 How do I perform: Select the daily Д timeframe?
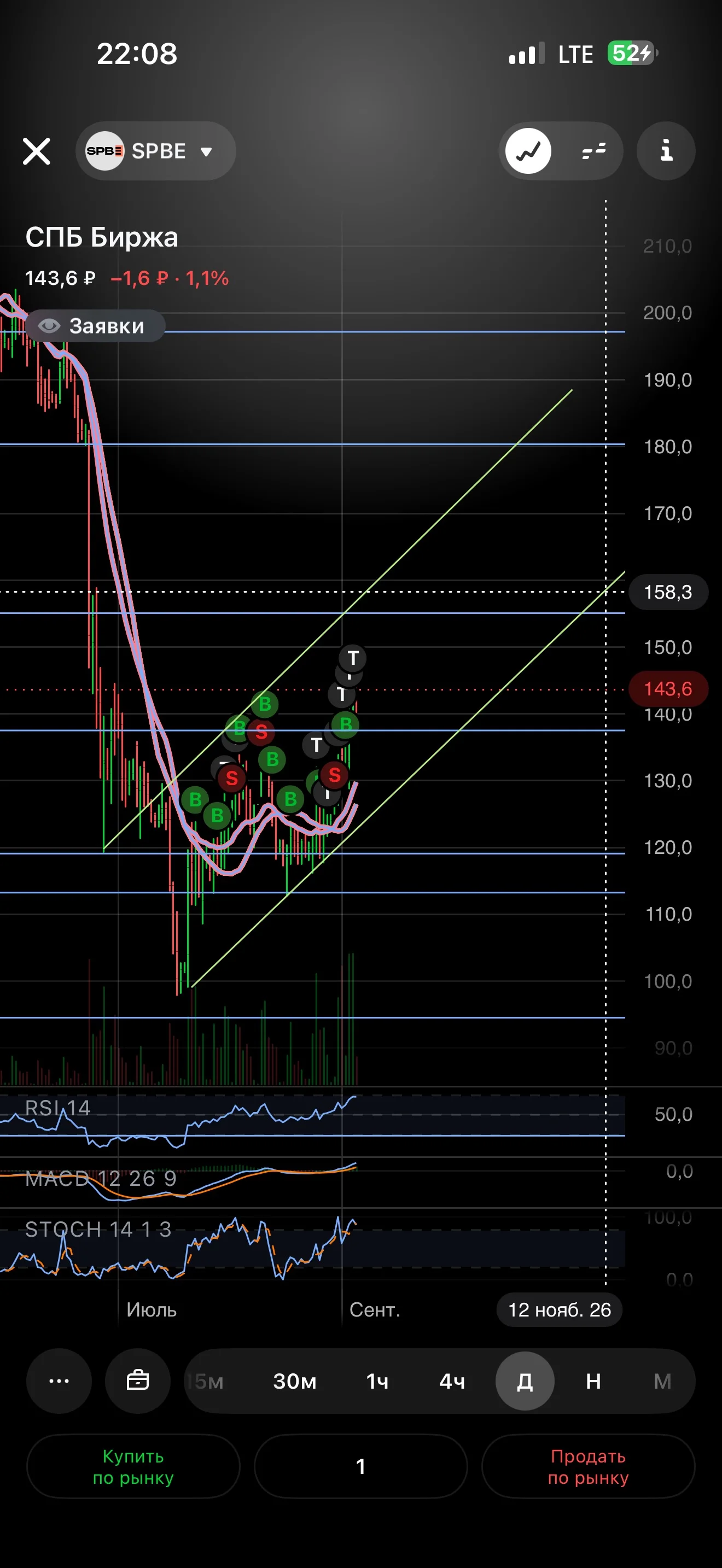[x=525, y=1381]
